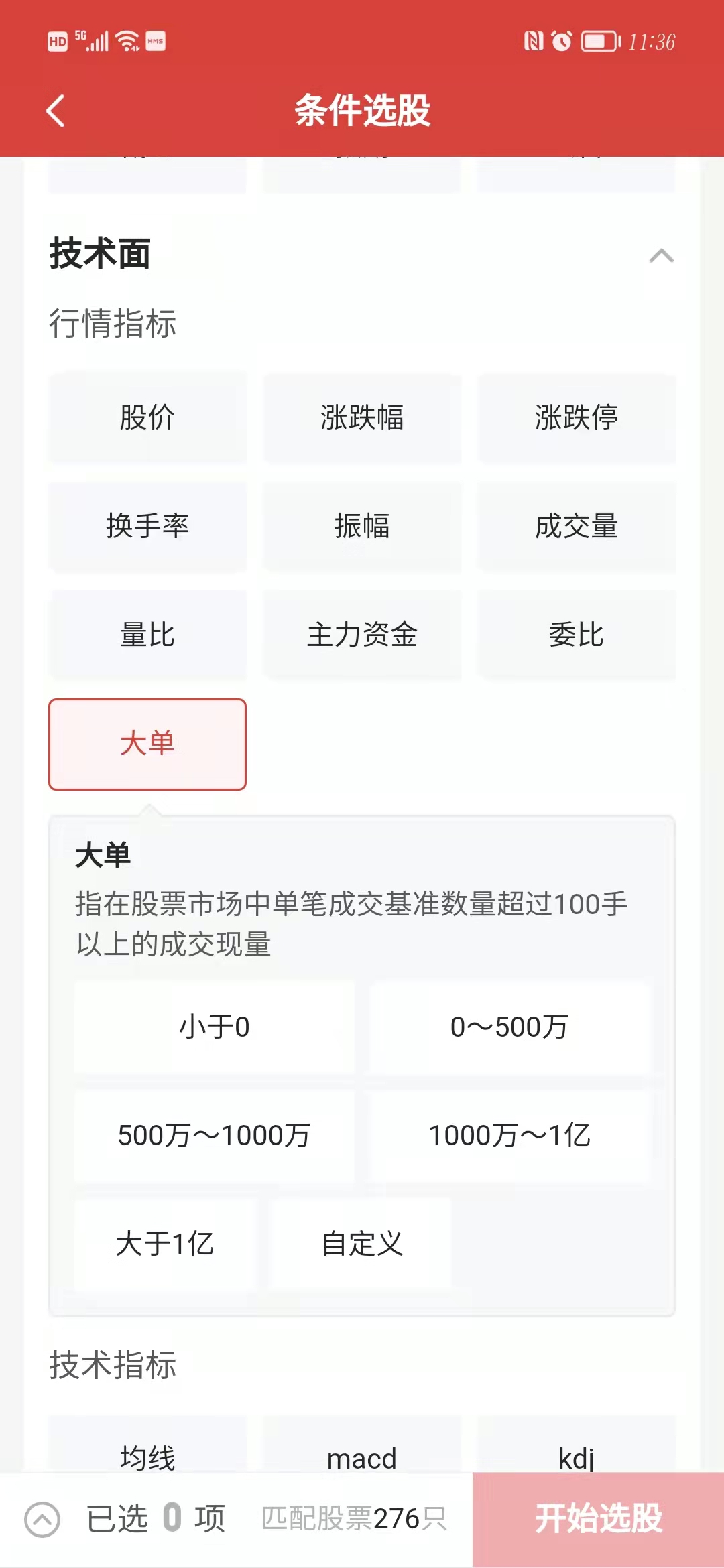Screen dimensions: 724x1568
Task: Select the 委比 indicator
Action: [577, 635]
